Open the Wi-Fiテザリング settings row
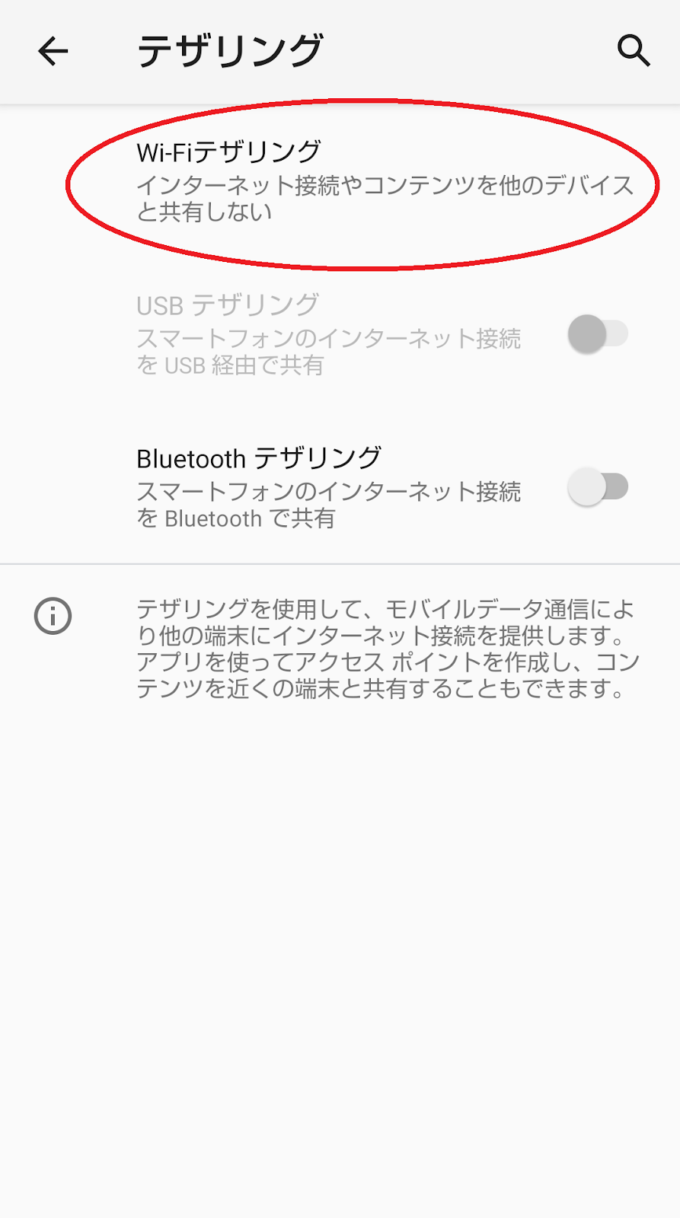680x1218 pixels. pos(340,182)
